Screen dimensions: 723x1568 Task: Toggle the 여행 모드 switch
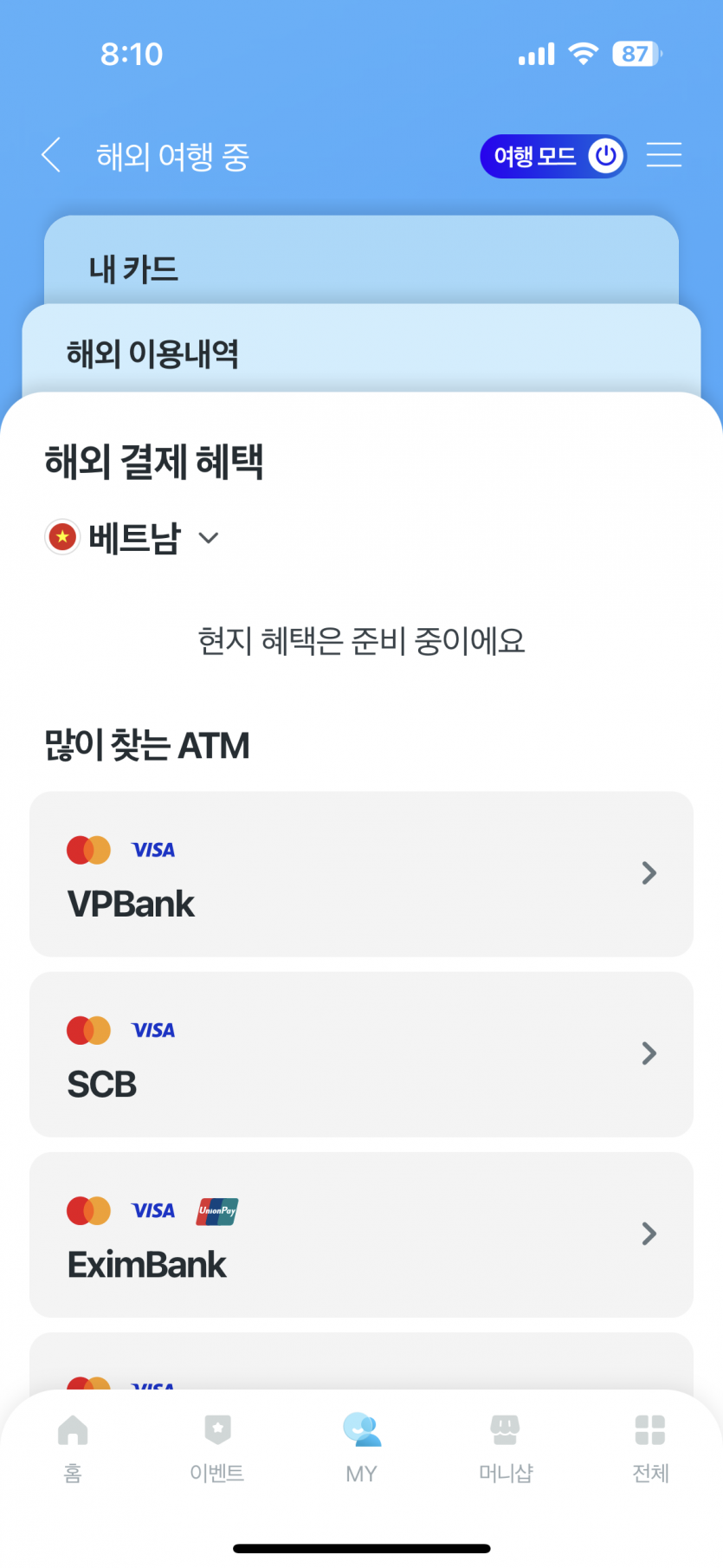point(552,157)
